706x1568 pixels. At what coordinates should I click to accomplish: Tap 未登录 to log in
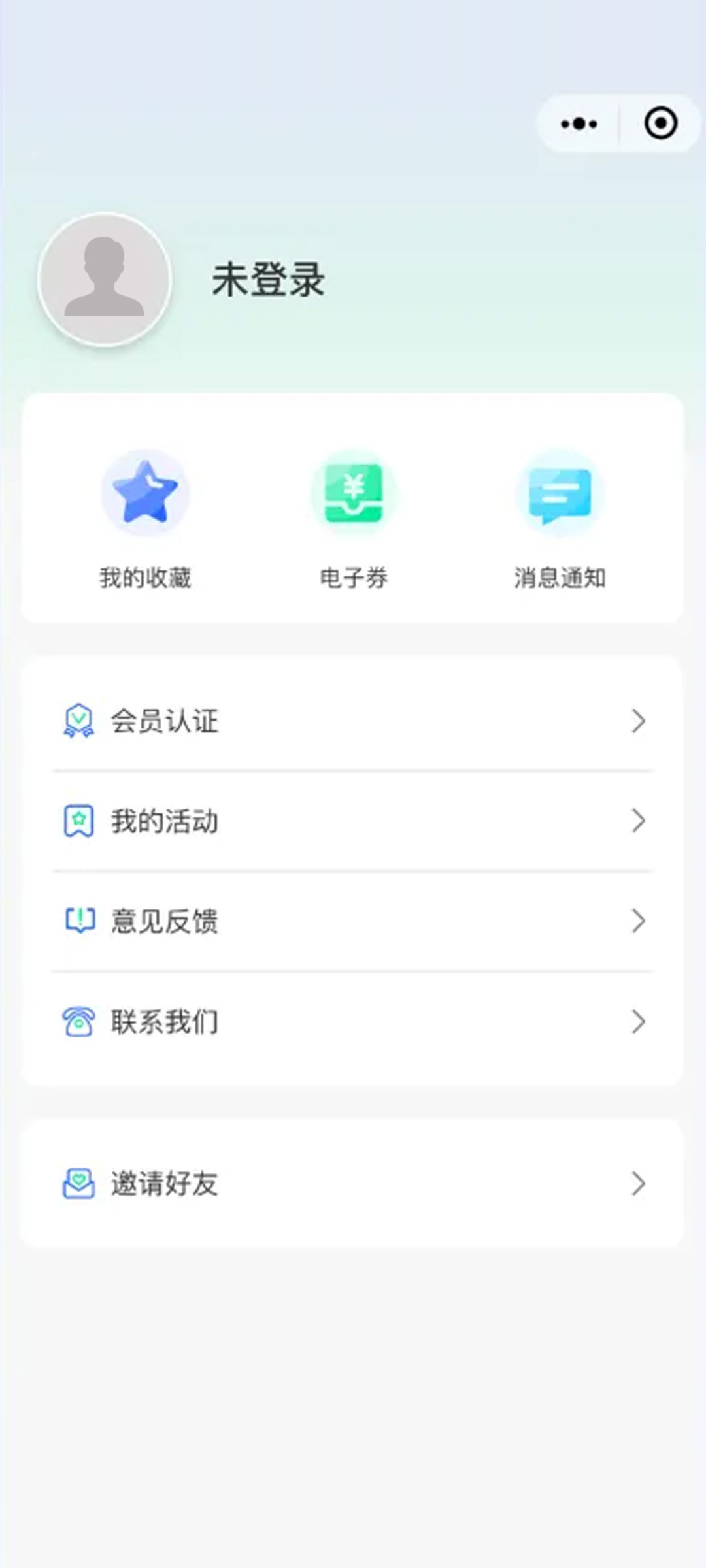268,280
